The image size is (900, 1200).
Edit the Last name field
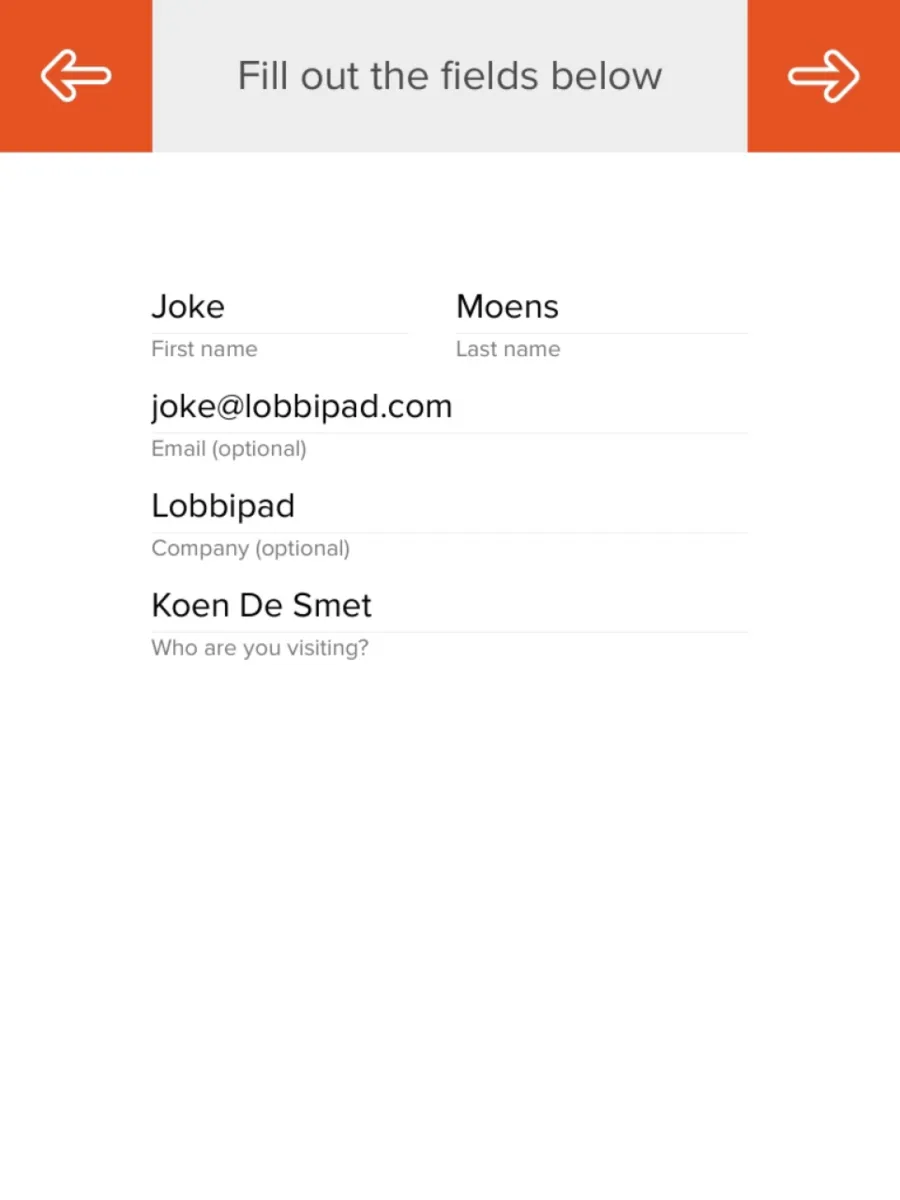click(601, 307)
